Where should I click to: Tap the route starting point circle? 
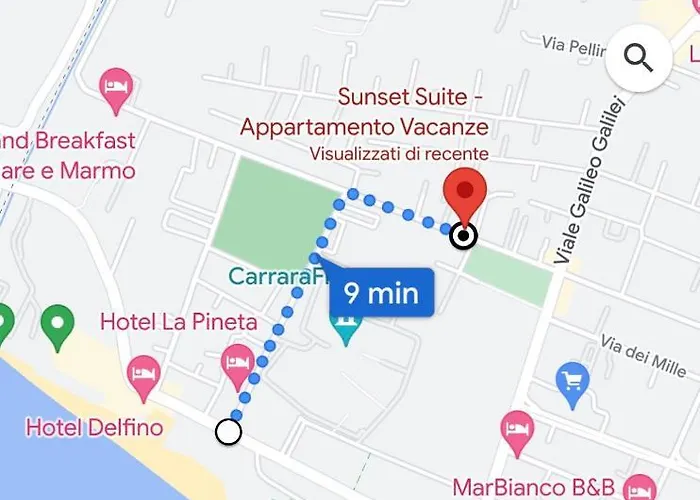coord(229,432)
